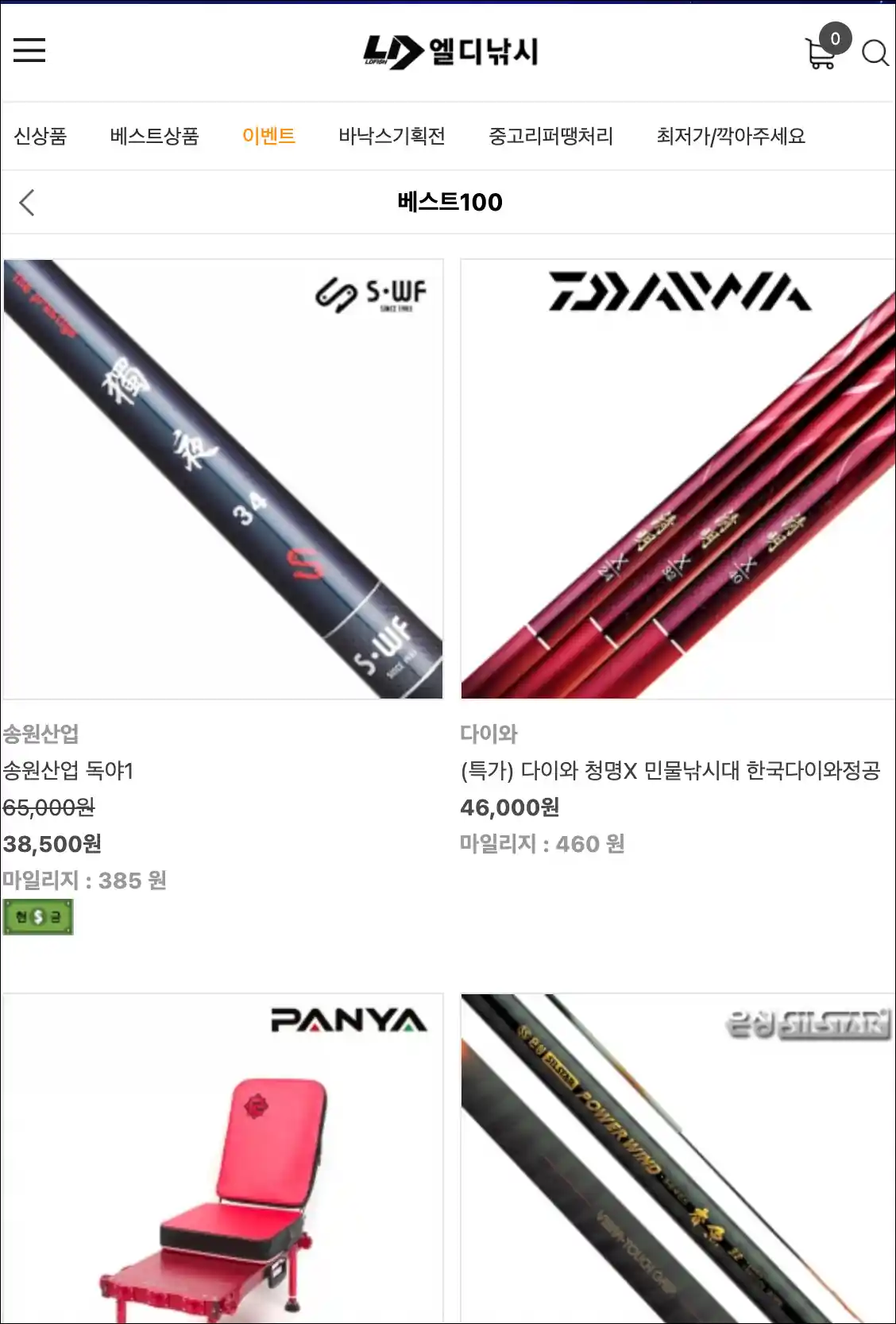Open the 엘디낚시 home logo
The height and width of the screenshot is (1324, 896).
pyautogui.click(x=450, y=52)
